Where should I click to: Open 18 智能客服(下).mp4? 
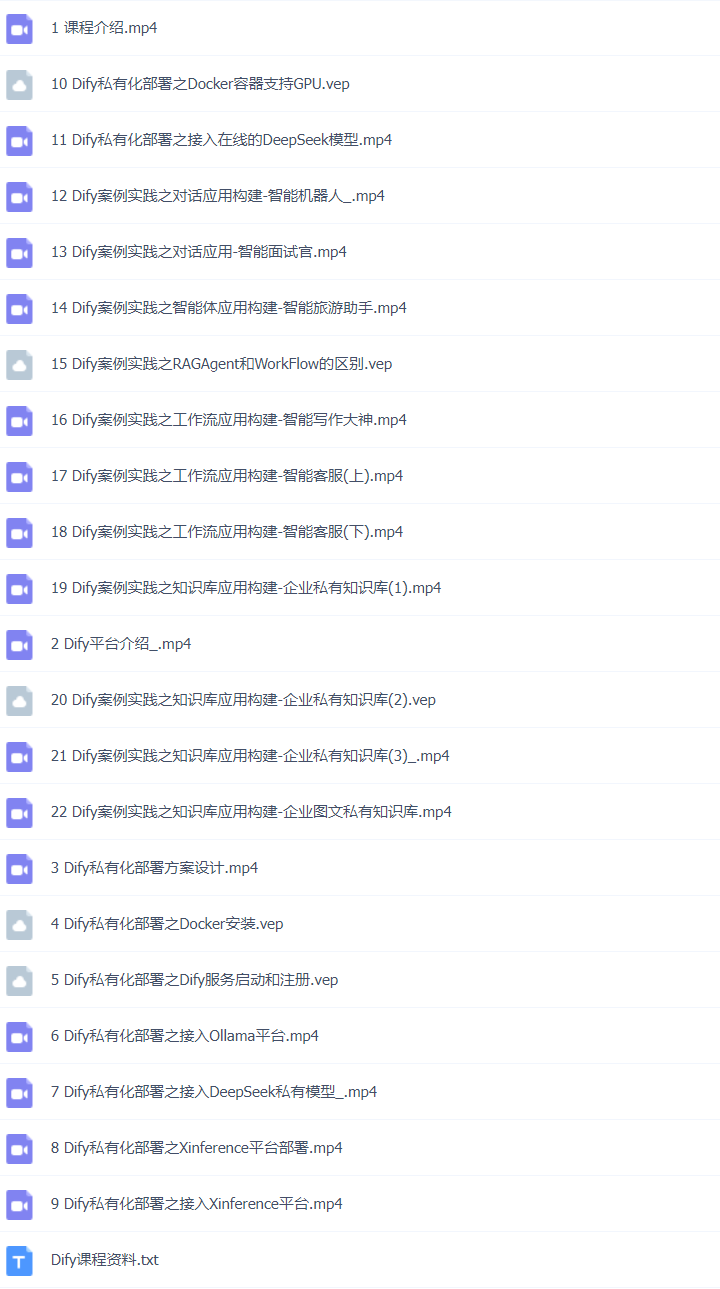(227, 532)
